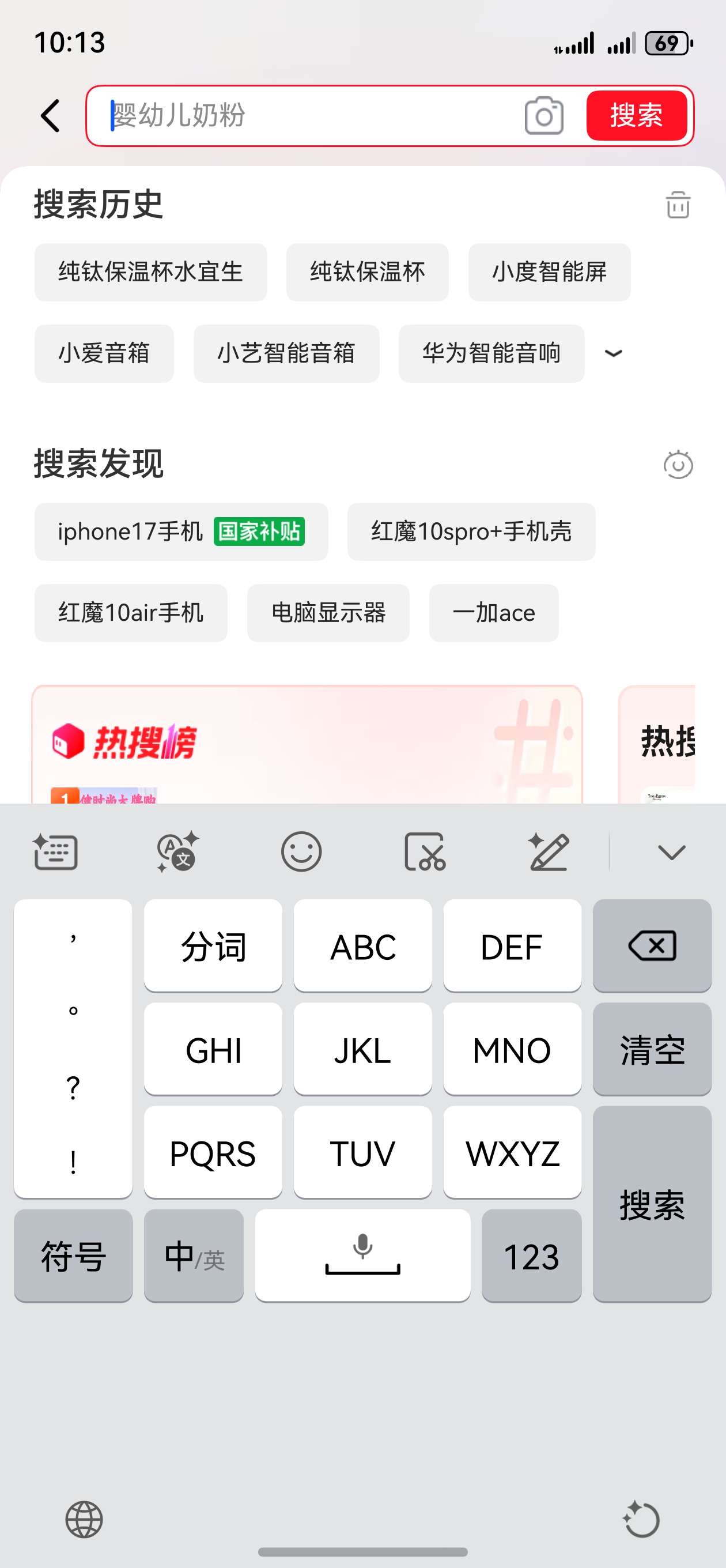Select history chip 纯钛保温杯水宜生

pyautogui.click(x=150, y=272)
